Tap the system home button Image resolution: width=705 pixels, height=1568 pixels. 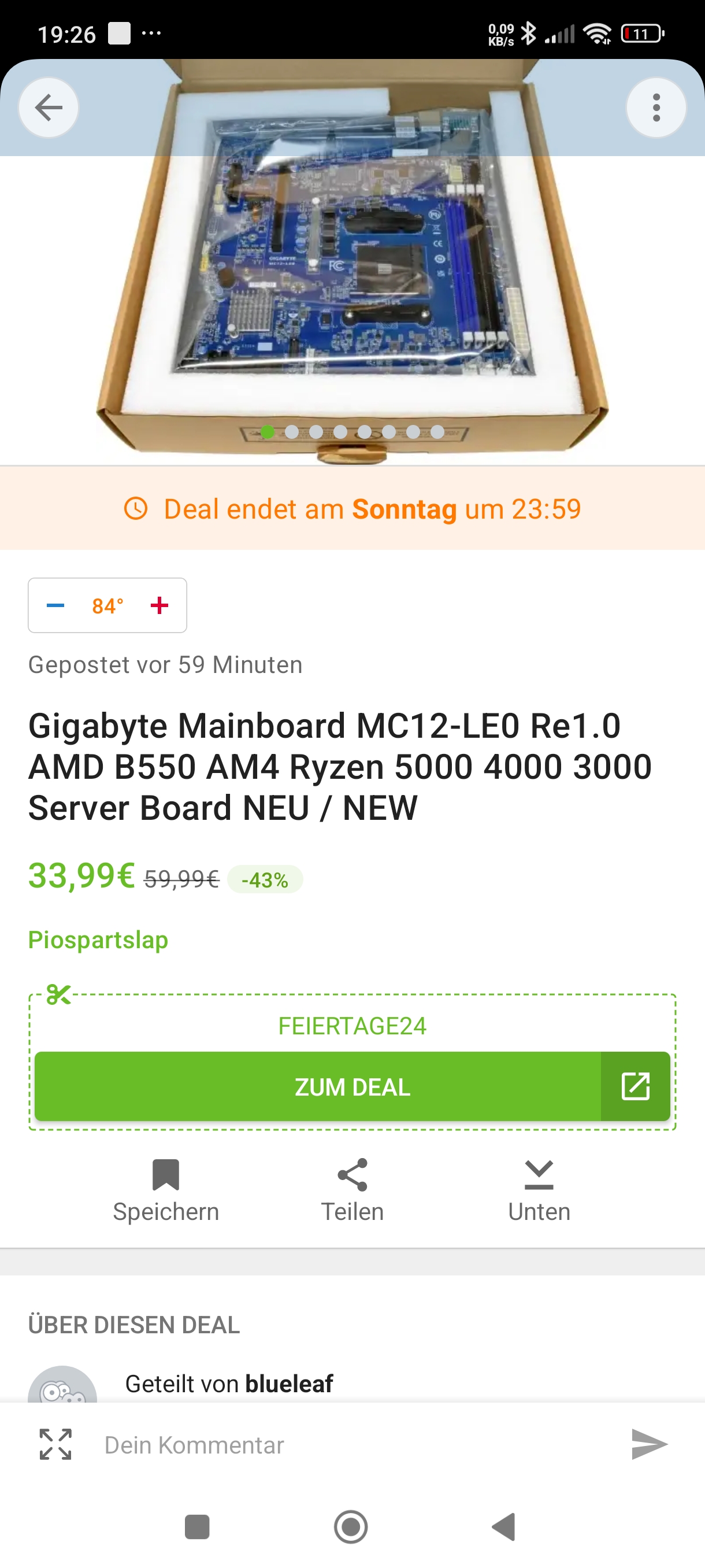(351, 1526)
